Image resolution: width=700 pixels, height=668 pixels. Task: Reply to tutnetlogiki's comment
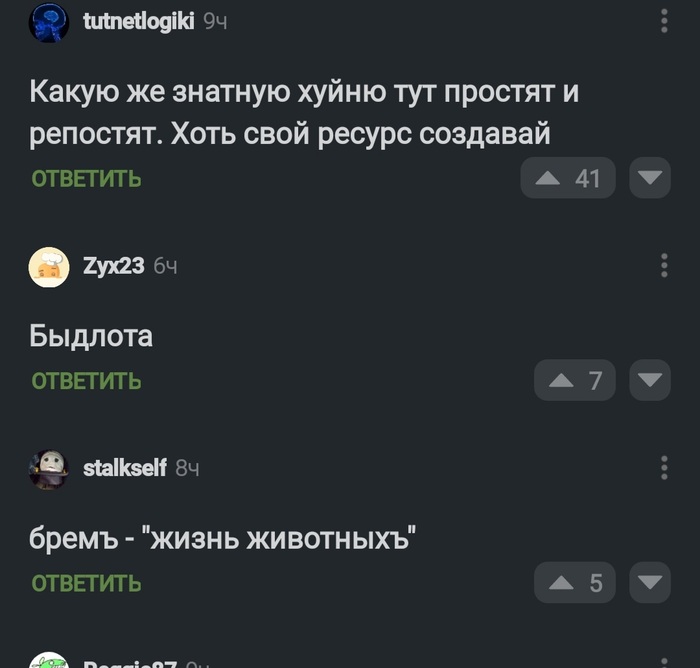click(86, 179)
